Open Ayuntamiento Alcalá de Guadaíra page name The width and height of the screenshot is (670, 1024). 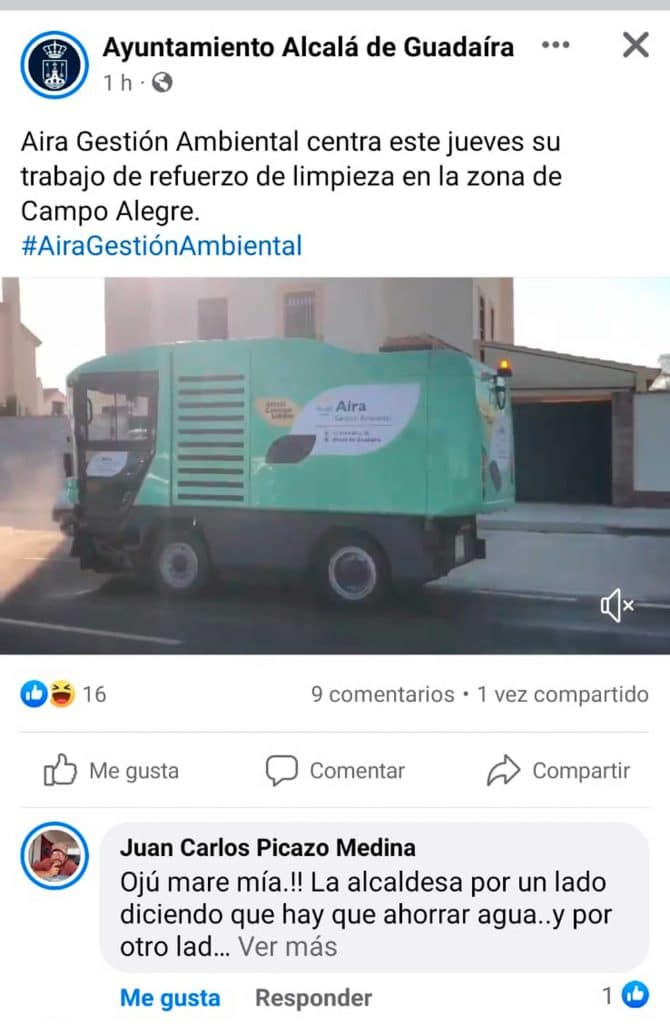[309, 46]
